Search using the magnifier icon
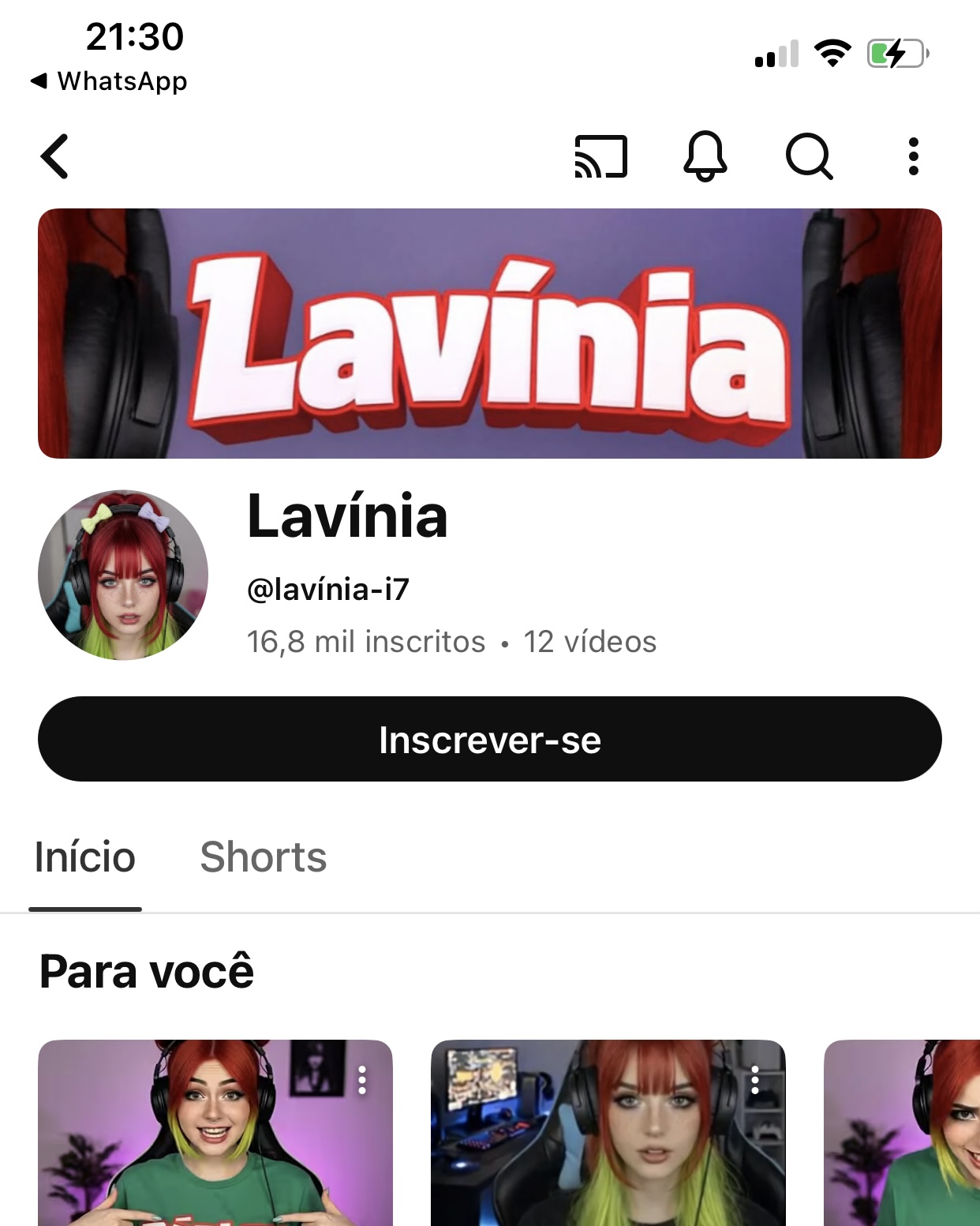 click(x=809, y=156)
